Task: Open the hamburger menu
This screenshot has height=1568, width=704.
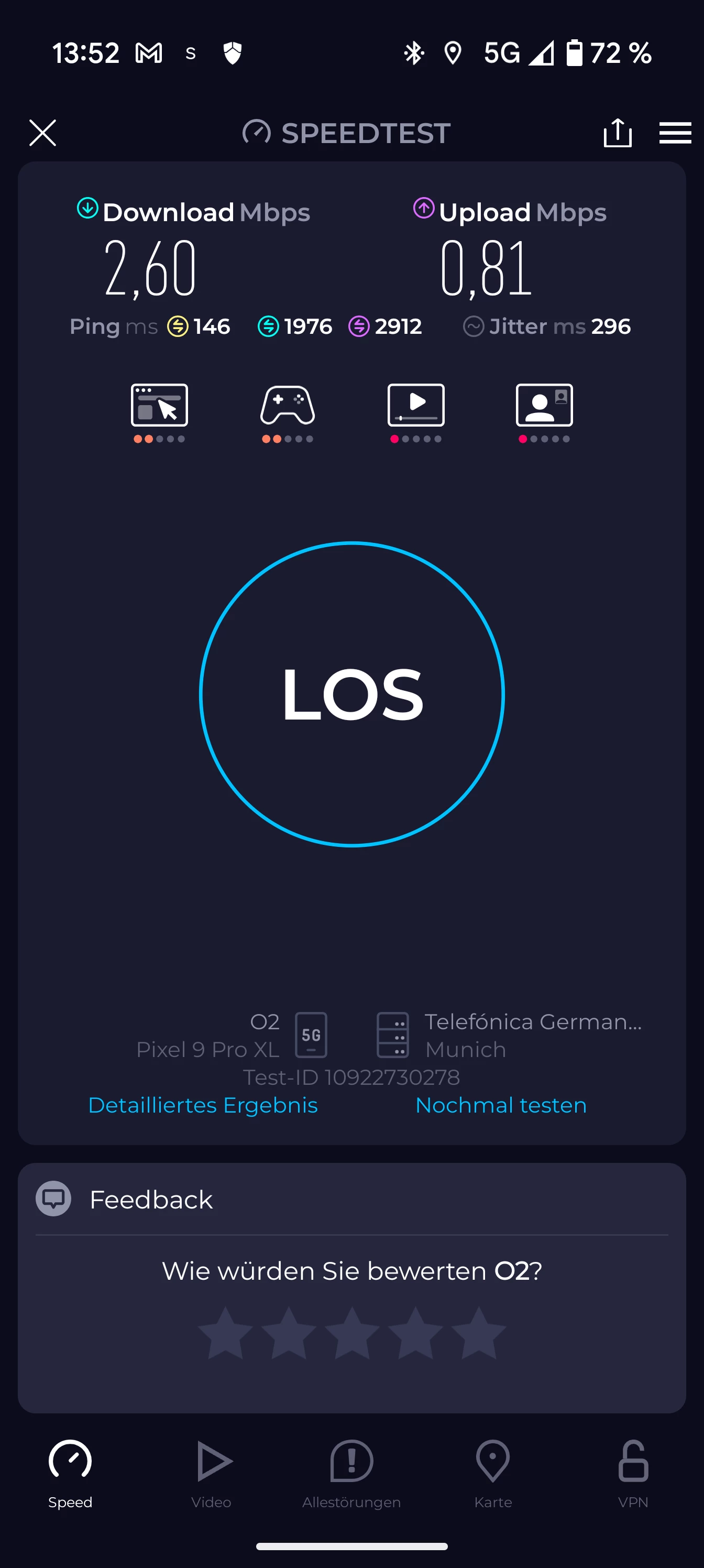Action: 675,133
